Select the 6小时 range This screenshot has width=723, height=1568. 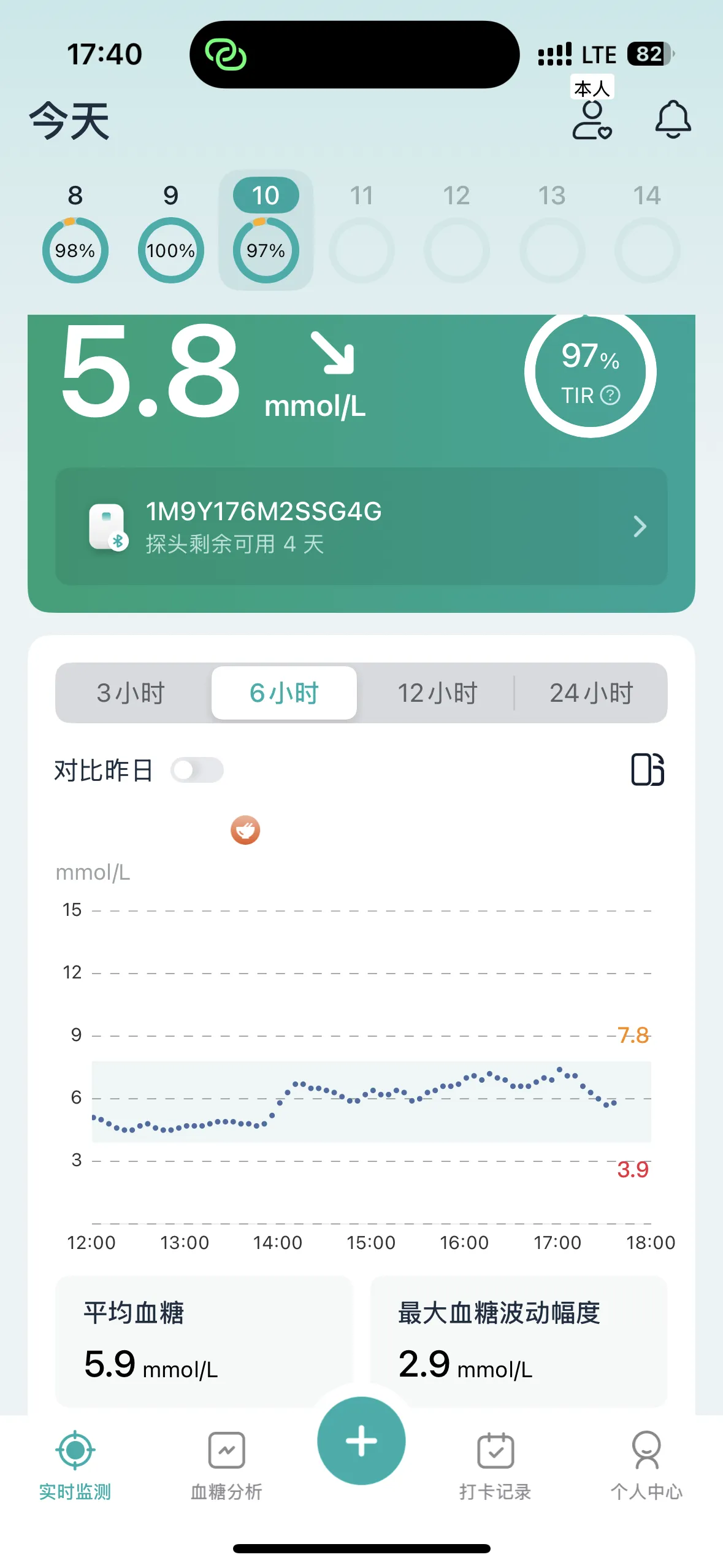coord(284,693)
